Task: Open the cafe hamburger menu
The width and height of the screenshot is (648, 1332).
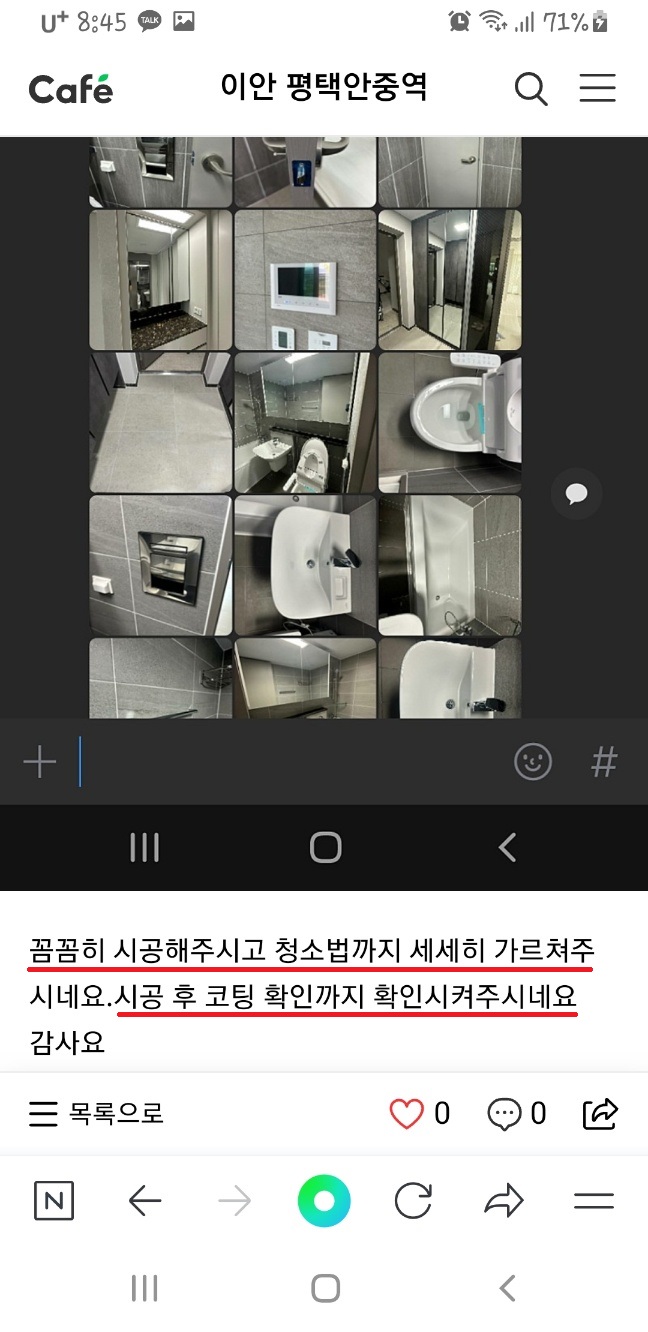Action: [x=597, y=89]
